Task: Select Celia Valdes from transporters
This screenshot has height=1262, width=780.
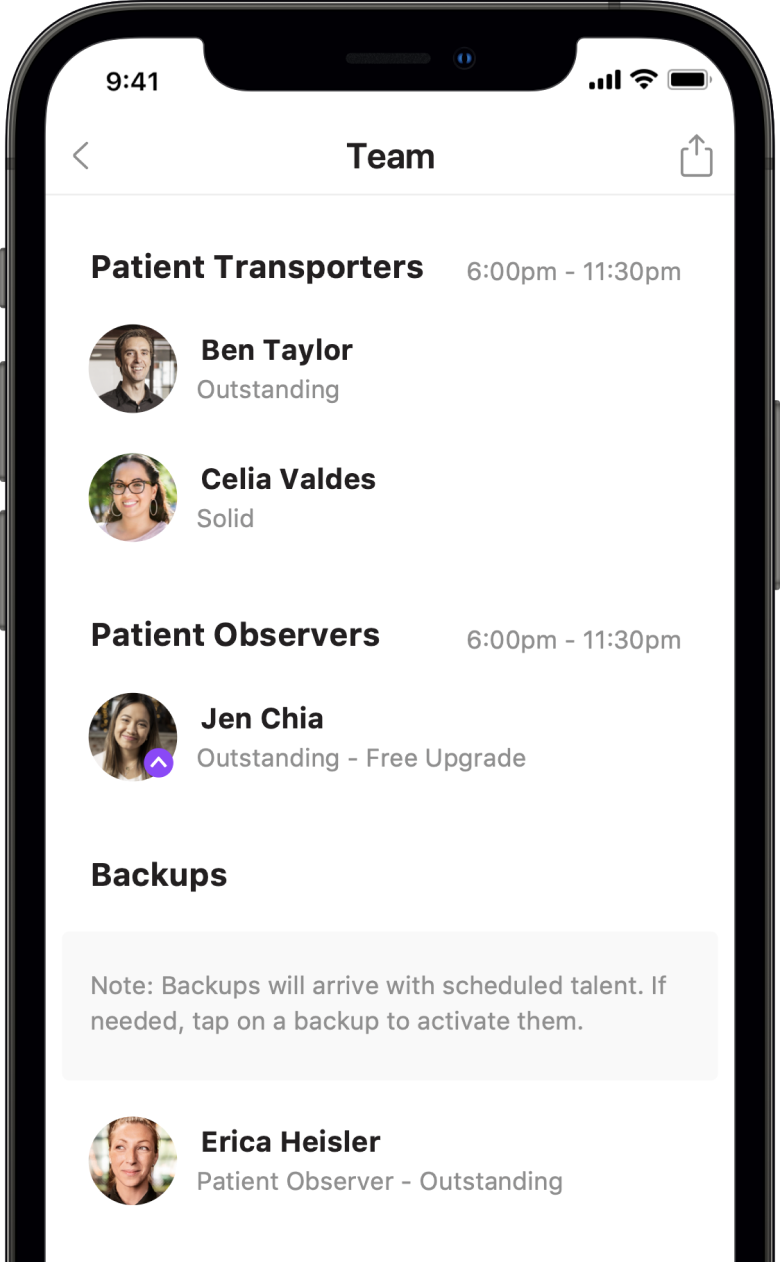Action: [288, 480]
